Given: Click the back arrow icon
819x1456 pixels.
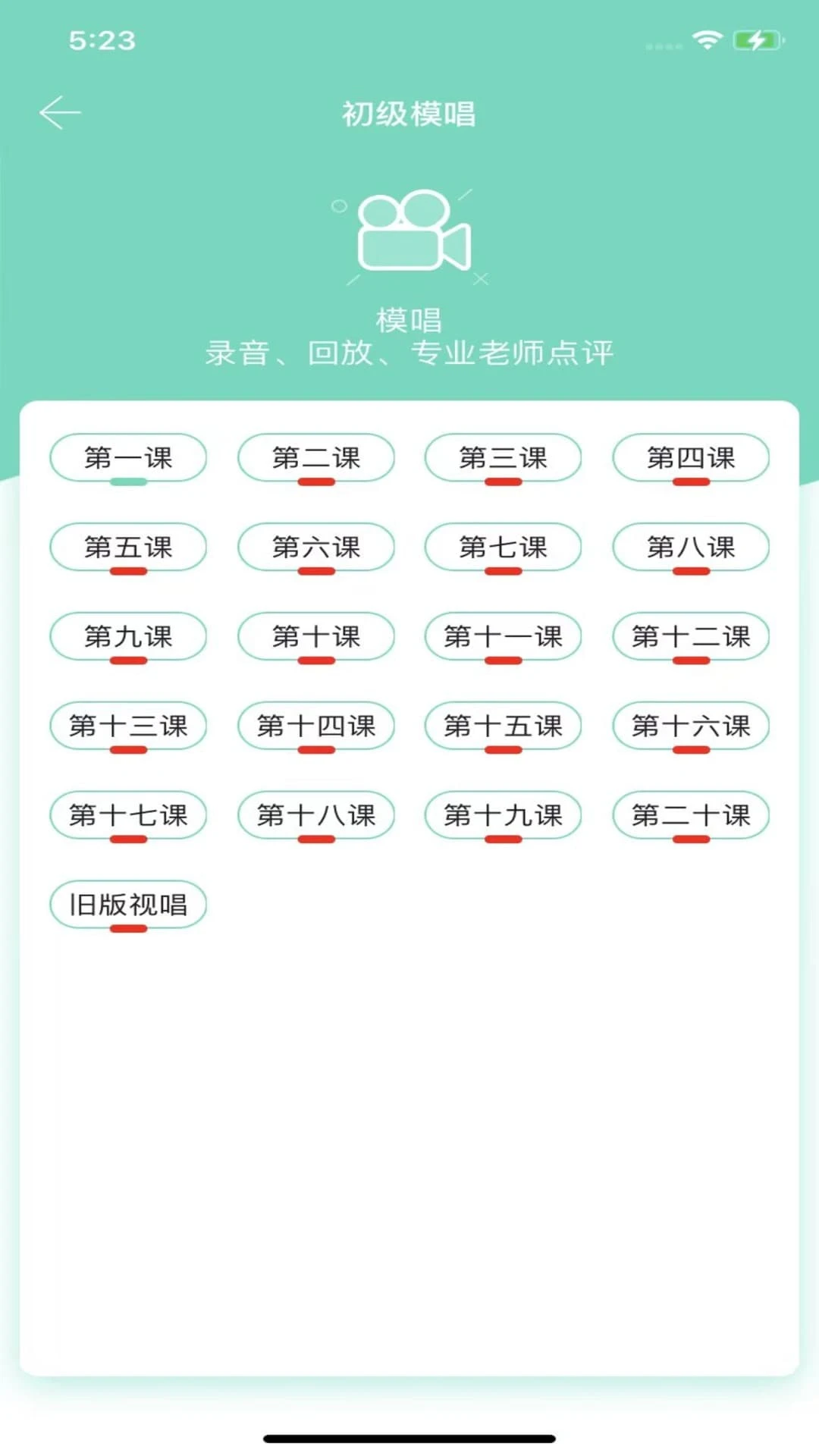Looking at the screenshot, I should [x=61, y=111].
